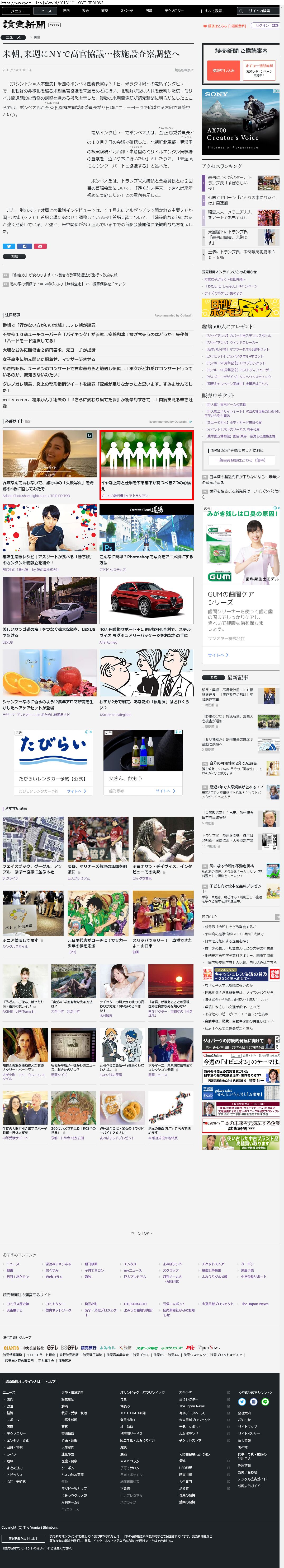Switch to the スポーツ navigation tab
This screenshot has width=284, height=1568.
[x=126, y=11]
